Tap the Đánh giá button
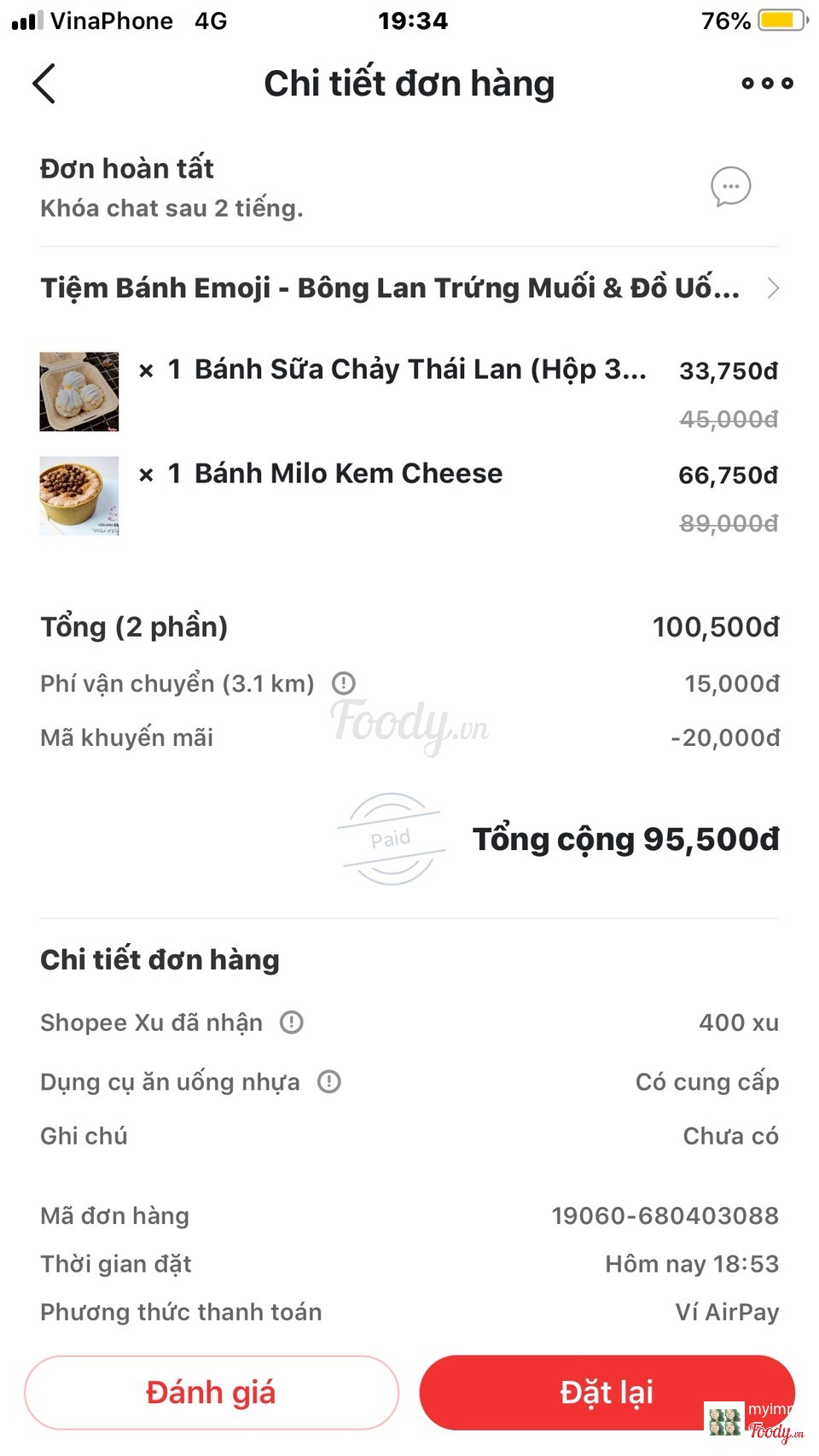This screenshot has height=1456, width=819. 212,1393
